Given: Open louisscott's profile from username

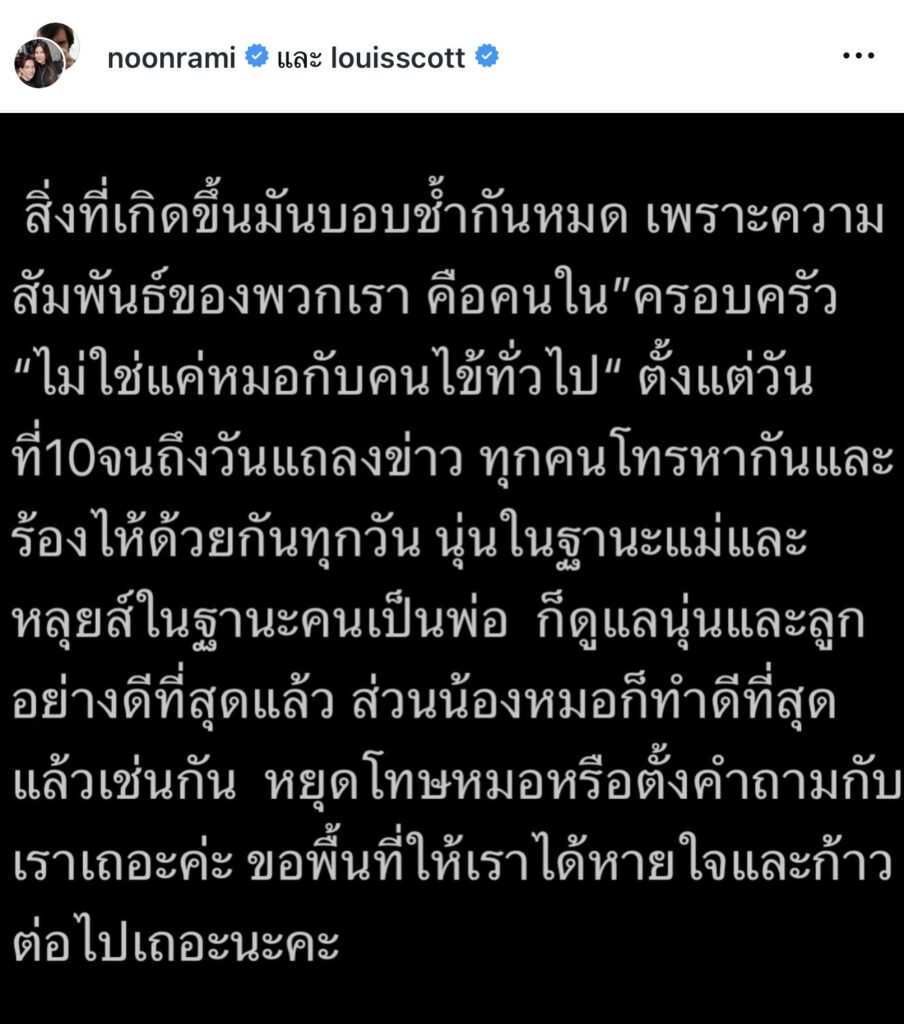Looking at the screenshot, I should [400, 58].
